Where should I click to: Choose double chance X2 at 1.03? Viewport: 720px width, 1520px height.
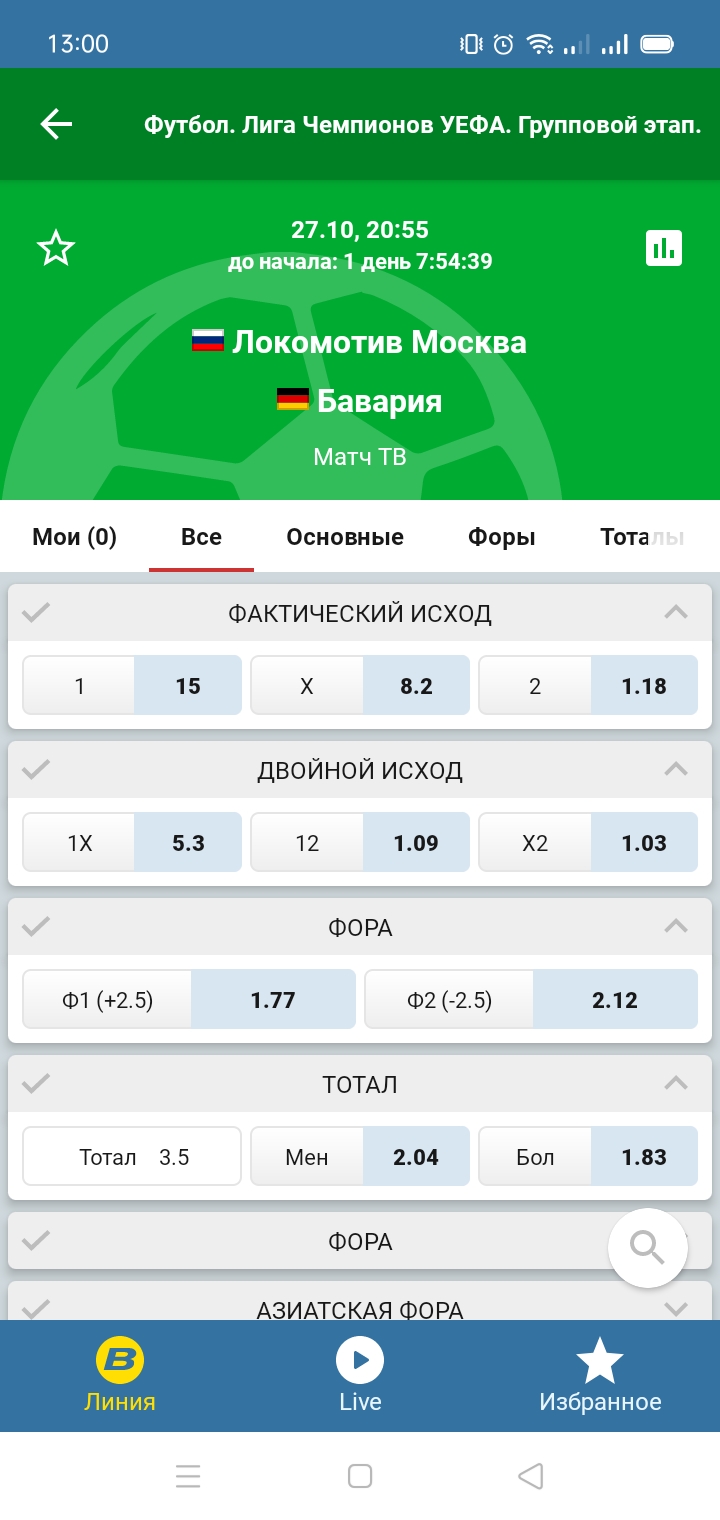click(588, 843)
